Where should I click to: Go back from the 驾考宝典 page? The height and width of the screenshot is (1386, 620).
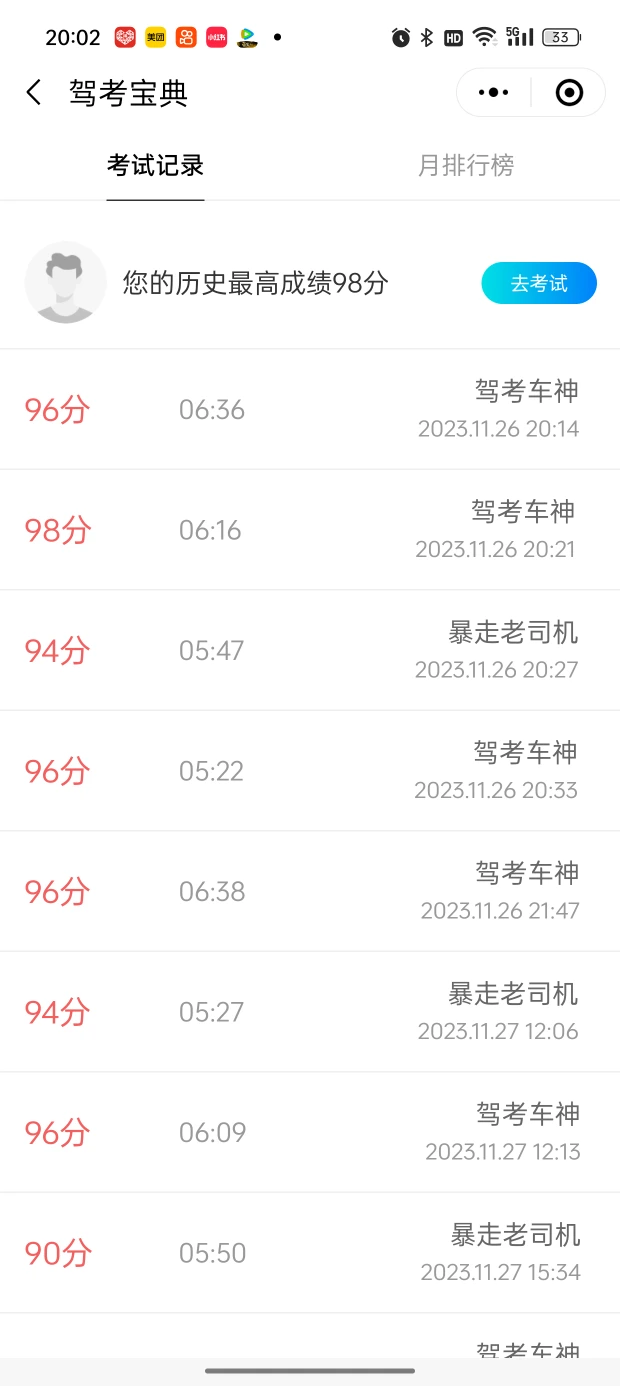pyautogui.click(x=34, y=93)
